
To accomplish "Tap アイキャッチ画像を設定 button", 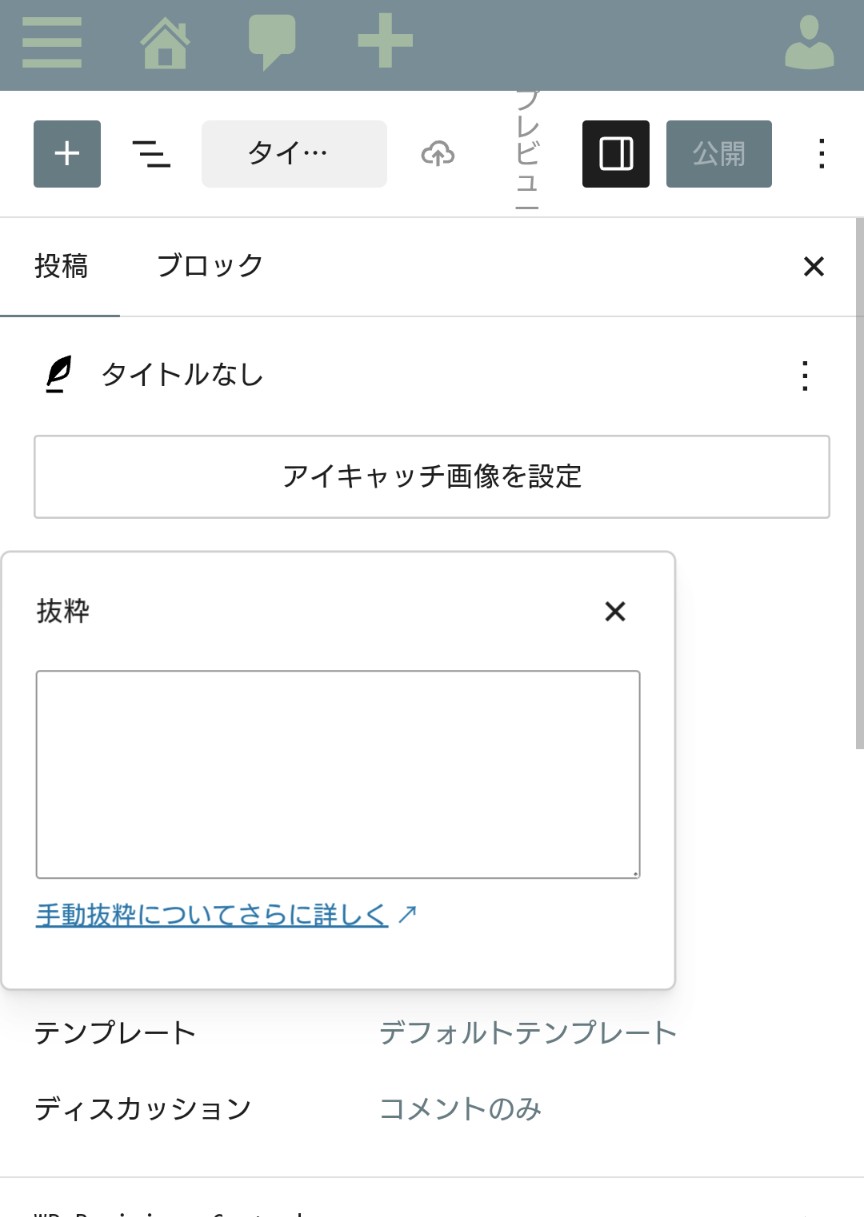I will coord(432,476).
